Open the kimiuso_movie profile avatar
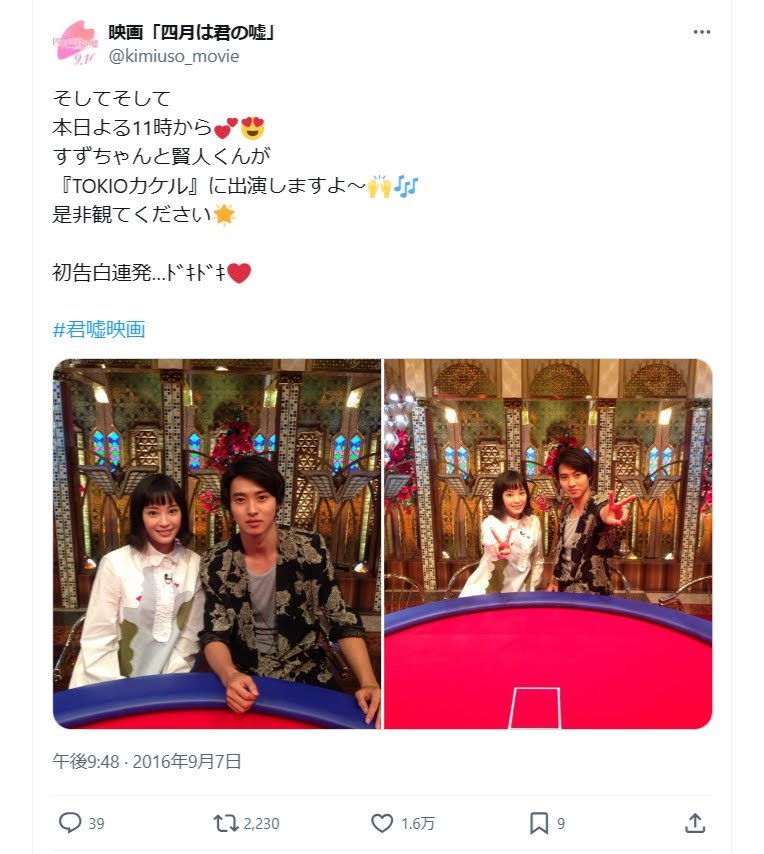 (74, 42)
